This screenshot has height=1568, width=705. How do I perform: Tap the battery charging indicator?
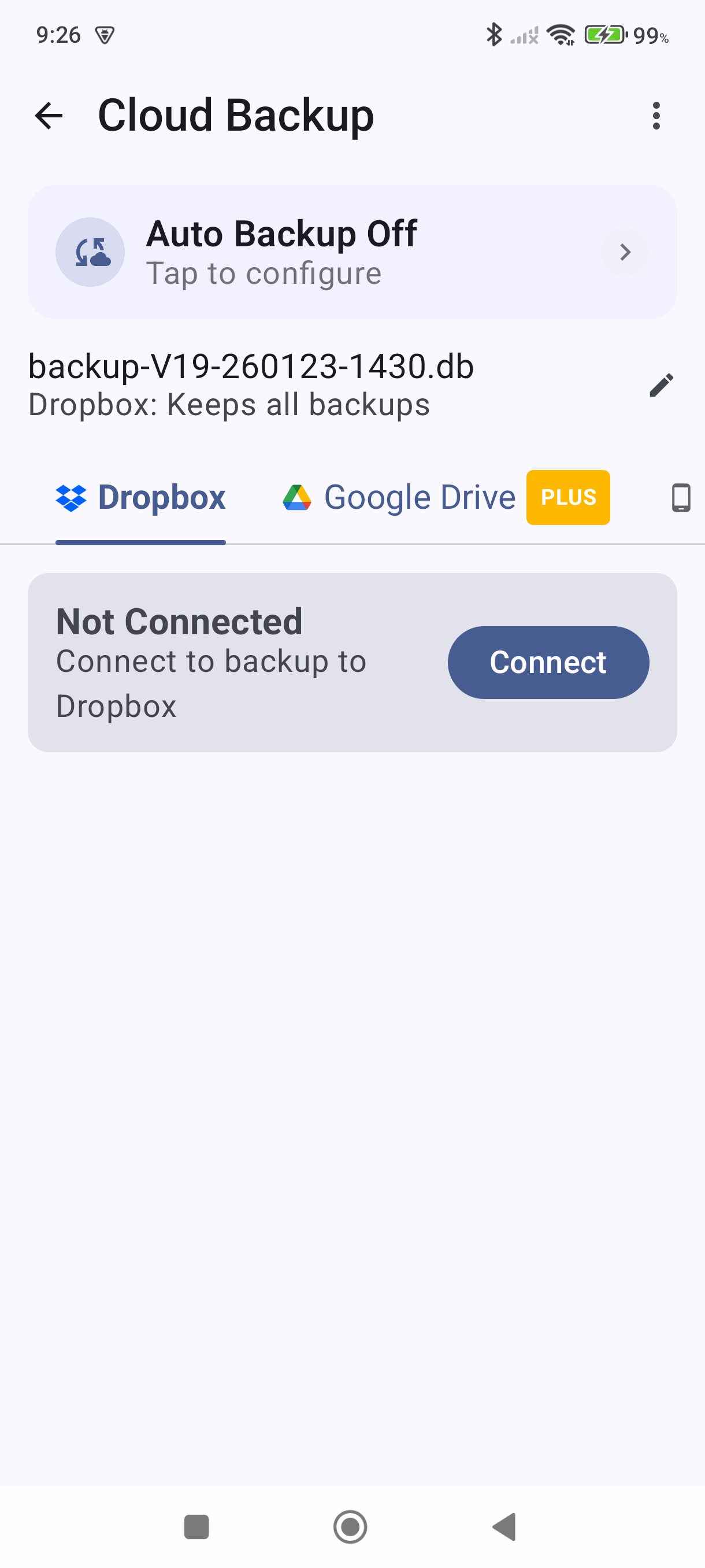[x=603, y=35]
